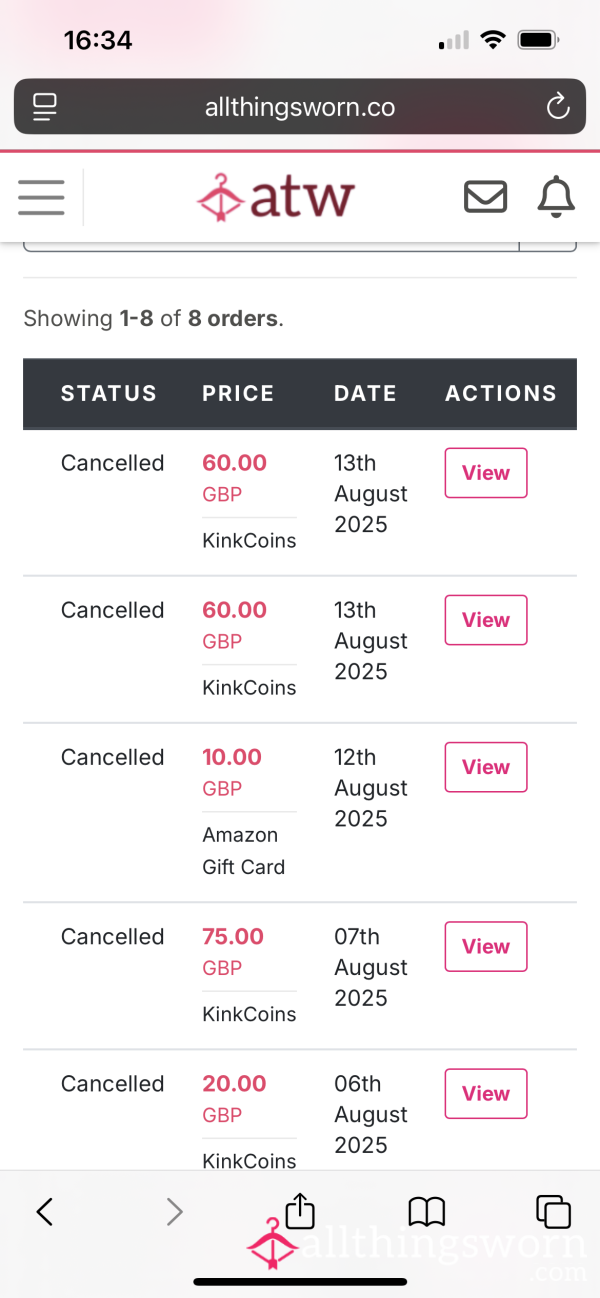The image size is (600, 1298).
Task: Open the messages envelope icon
Action: pyautogui.click(x=486, y=197)
